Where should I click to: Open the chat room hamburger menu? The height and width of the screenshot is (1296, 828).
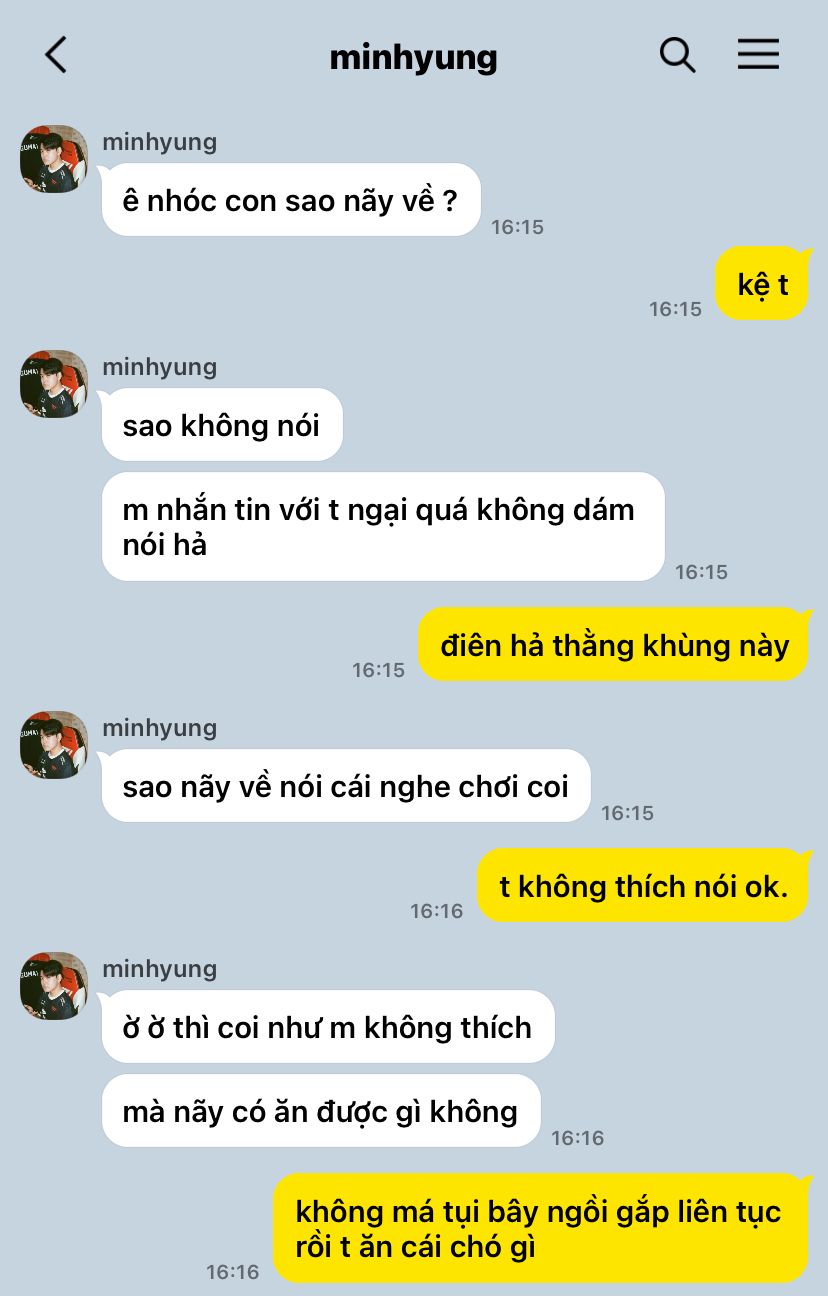[758, 55]
